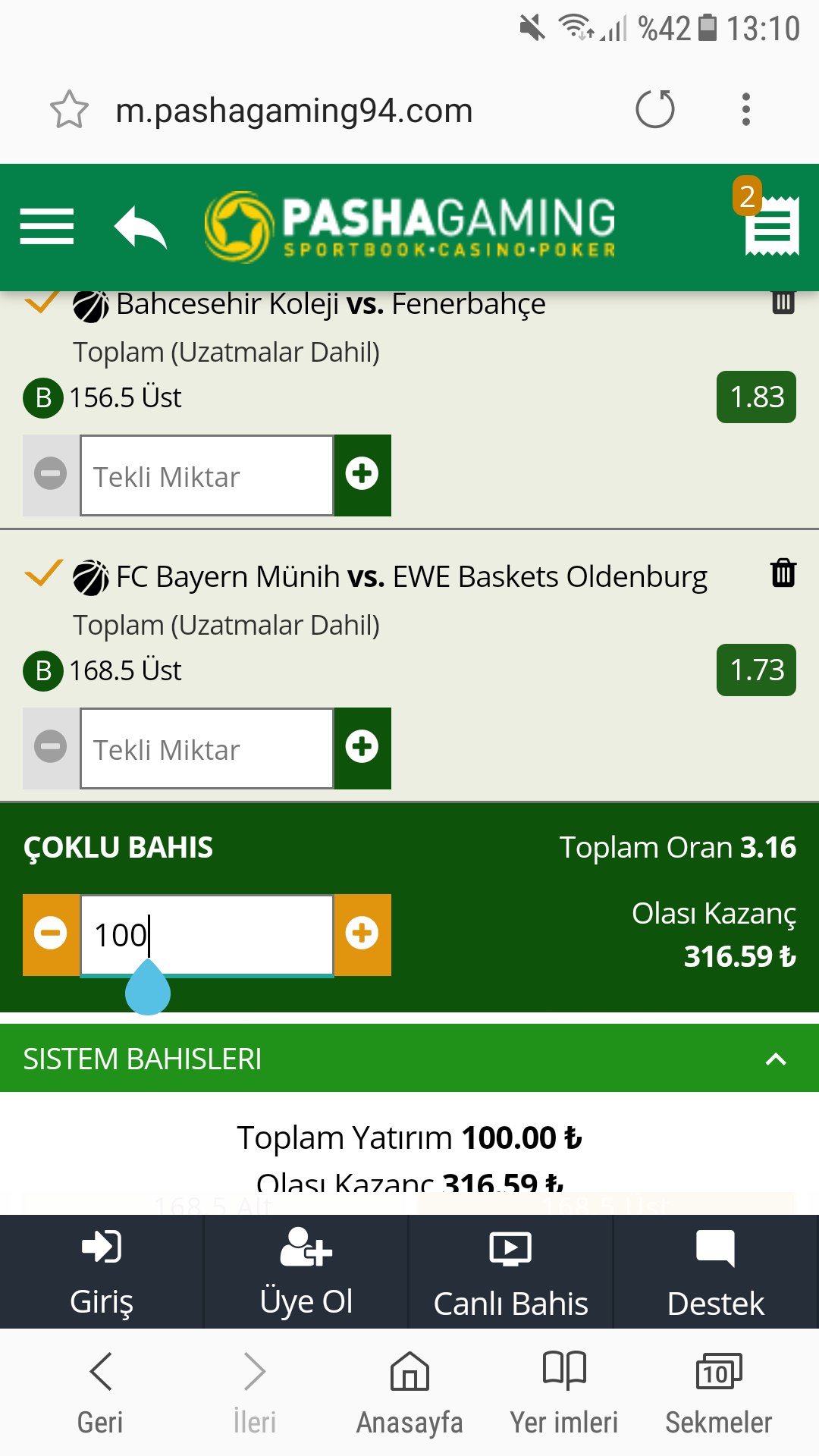Open Giriş login
This screenshot has height=1456, width=819.
coord(102,1272)
